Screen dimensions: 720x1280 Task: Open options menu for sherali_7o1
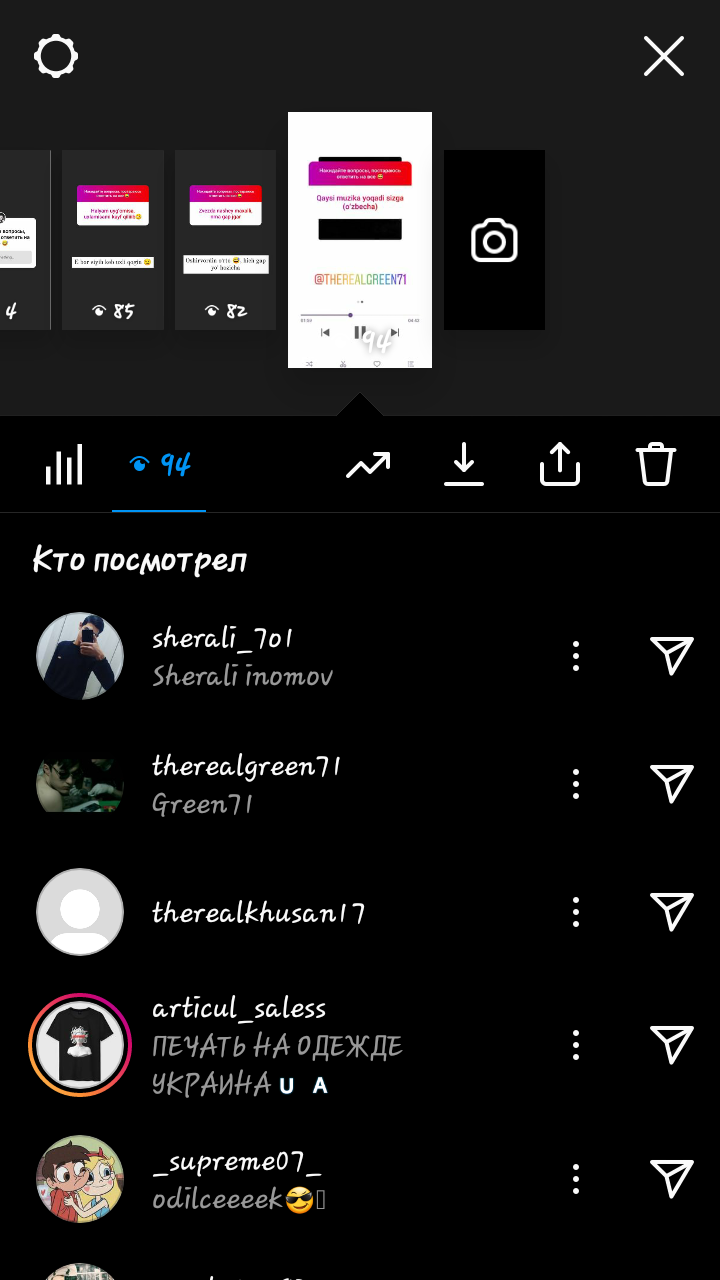576,656
